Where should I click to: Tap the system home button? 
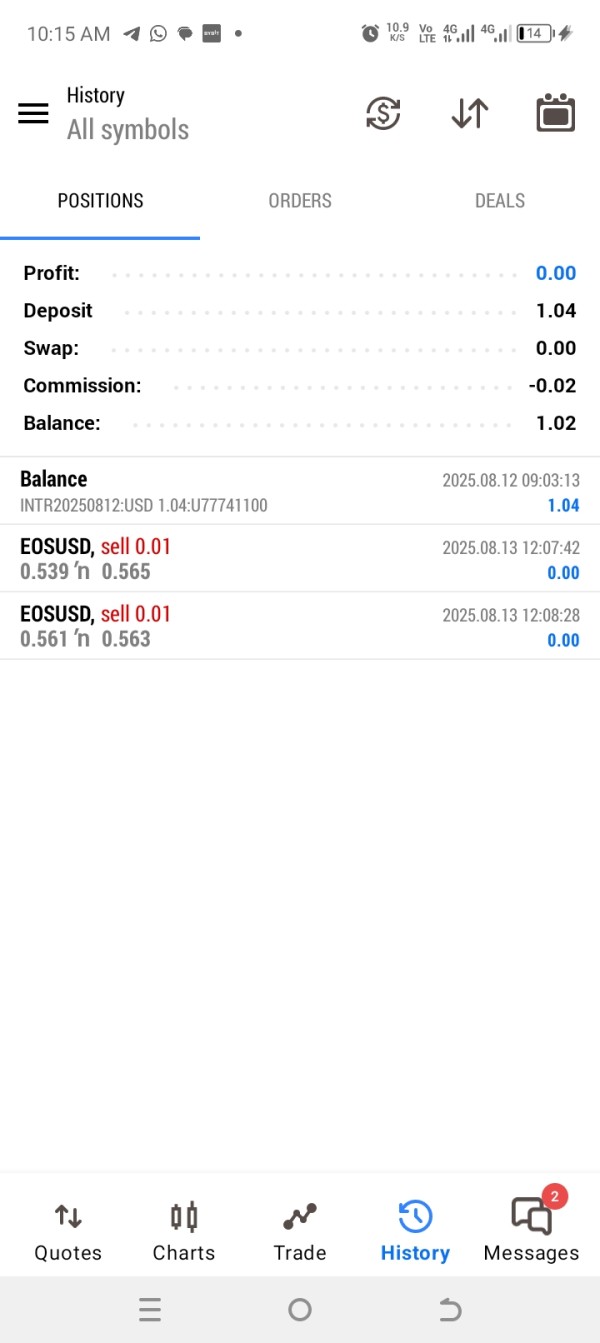click(299, 1309)
